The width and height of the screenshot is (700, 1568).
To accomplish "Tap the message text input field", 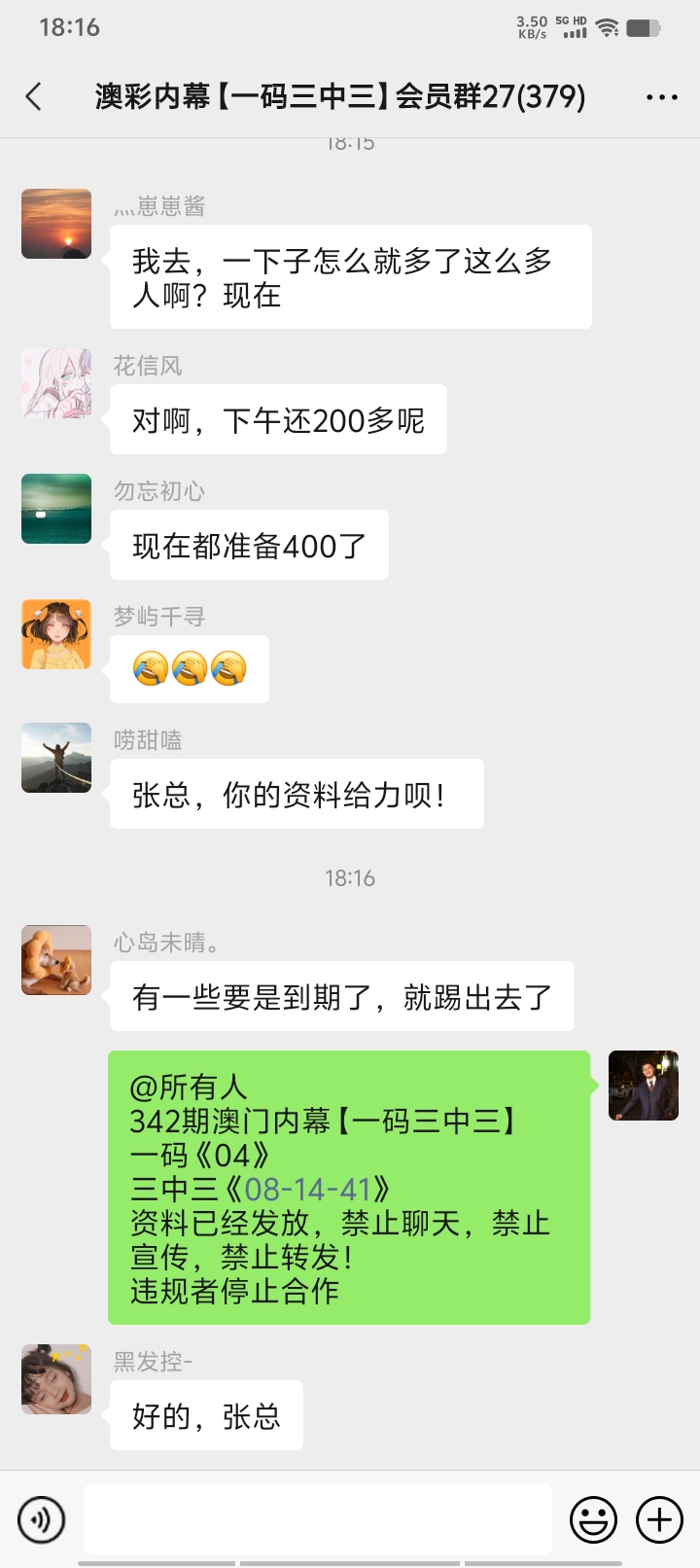I will tap(318, 1518).
